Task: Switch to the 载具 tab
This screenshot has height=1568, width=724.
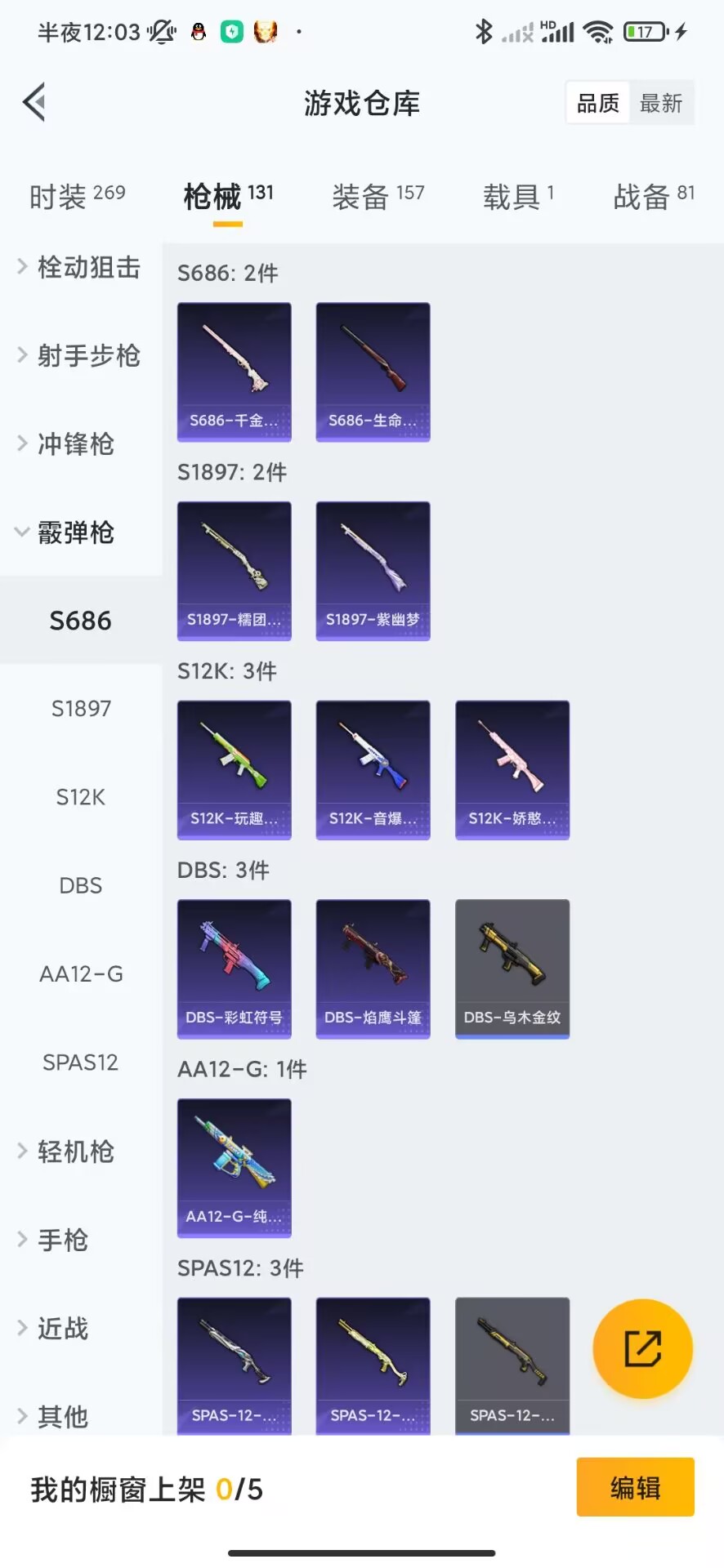Action: coord(518,196)
